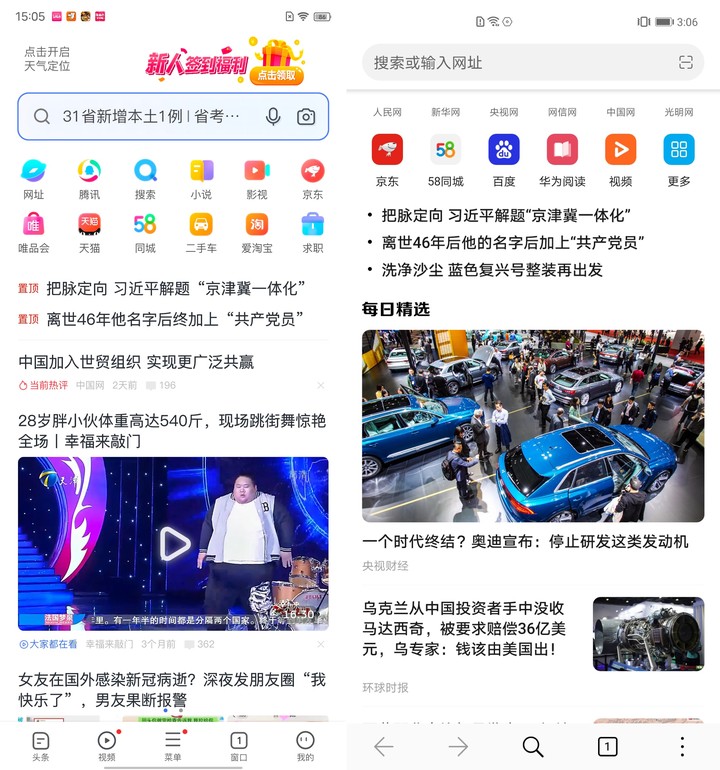Image resolution: width=720 pixels, height=770 pixels.
Task: Open the 菜单 tab
Action: pos(173,746)
